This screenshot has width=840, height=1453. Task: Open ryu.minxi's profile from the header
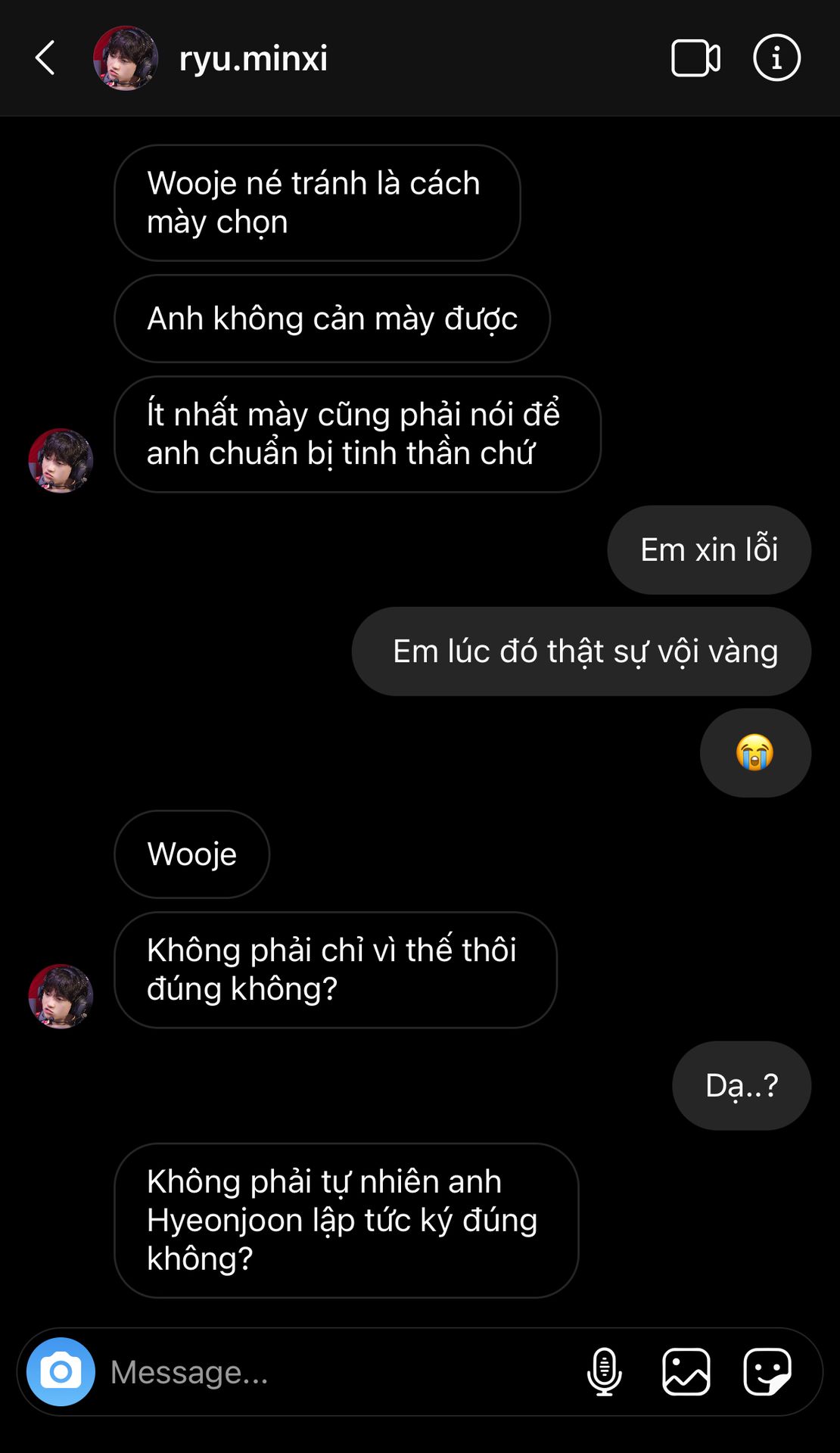tap(253, 58)
